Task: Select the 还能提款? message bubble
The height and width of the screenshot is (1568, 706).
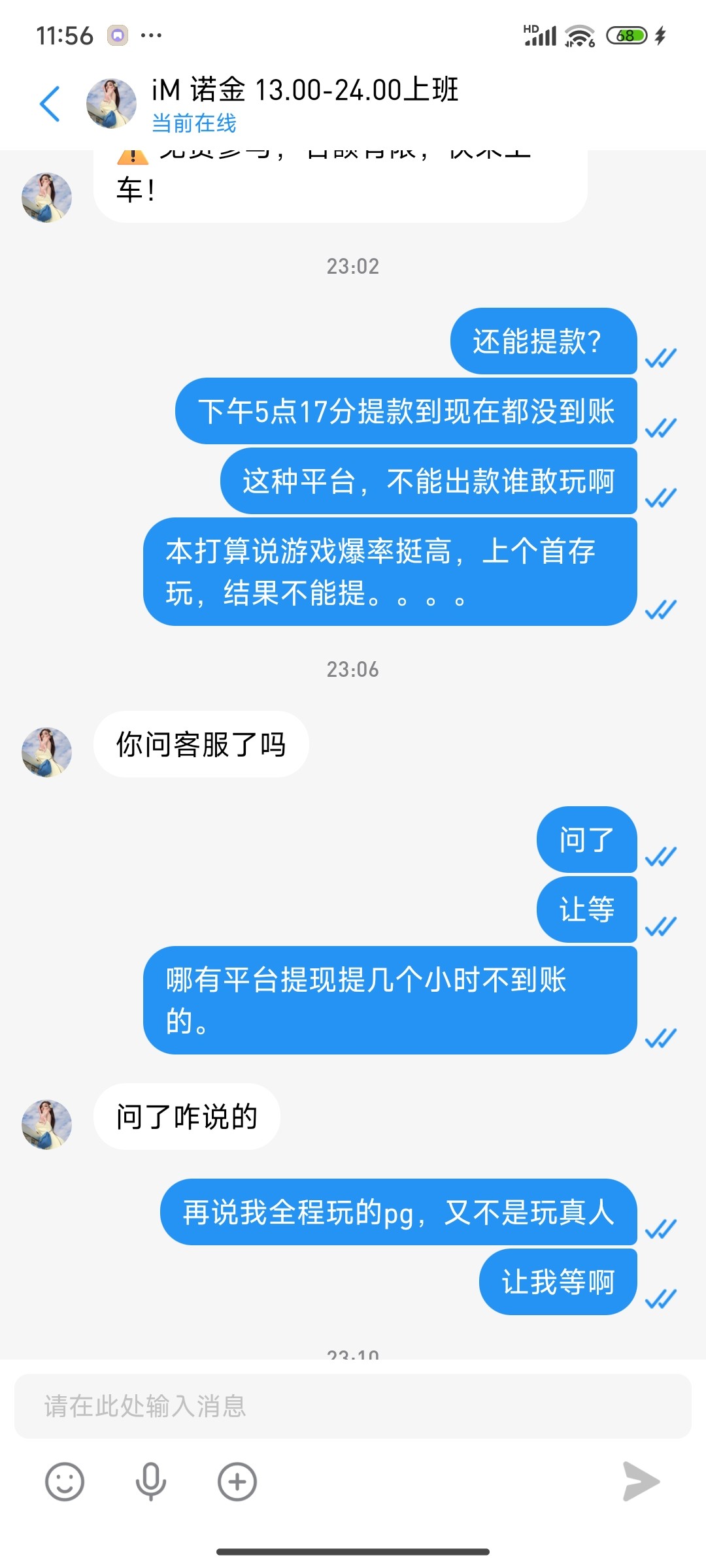Action: click(x=543, y=341)
